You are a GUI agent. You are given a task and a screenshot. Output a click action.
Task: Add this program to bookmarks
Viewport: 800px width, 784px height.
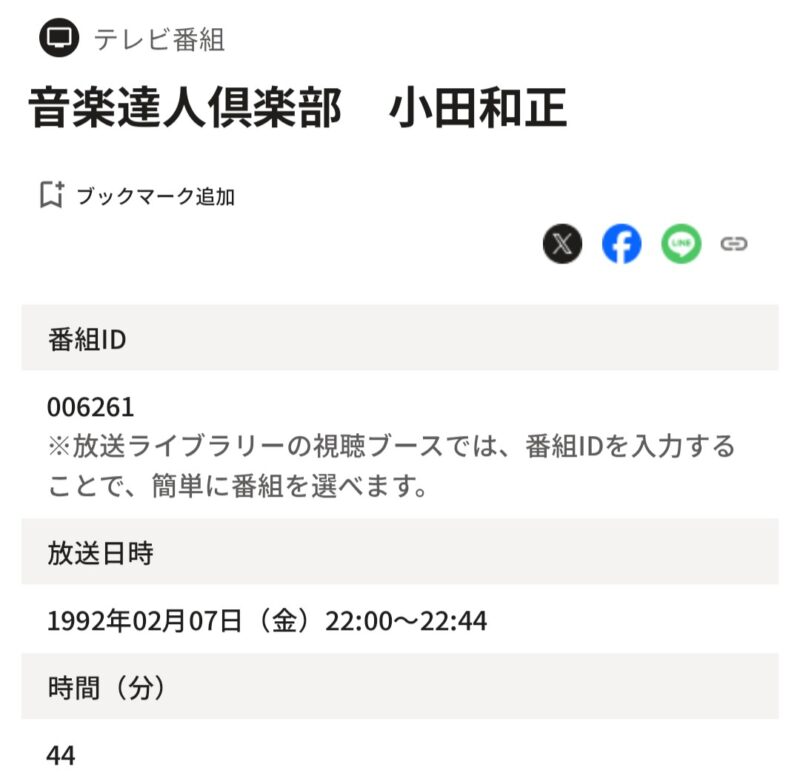click(x=136, y=196)
